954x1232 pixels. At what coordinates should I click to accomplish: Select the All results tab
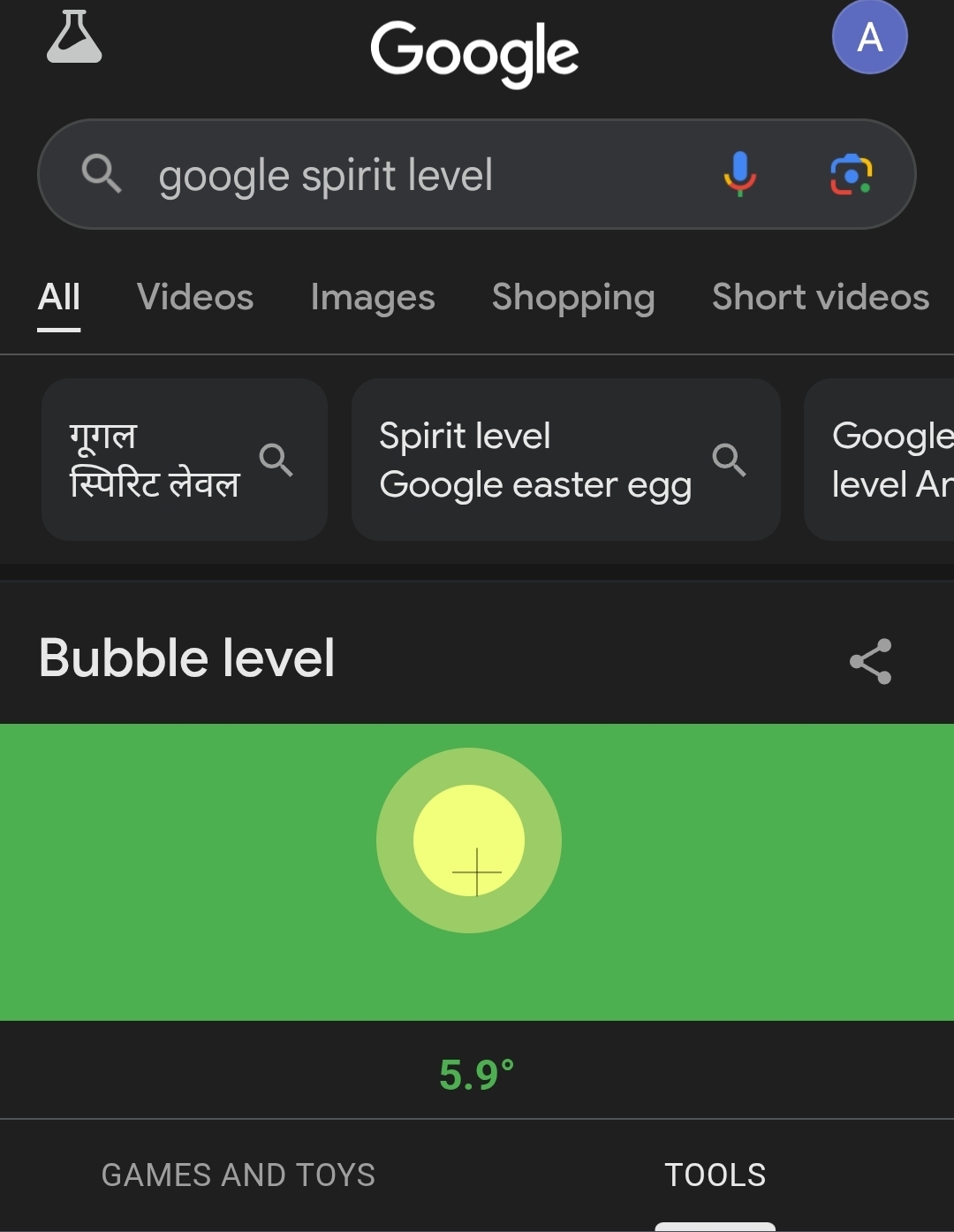(x=59, y=298)
